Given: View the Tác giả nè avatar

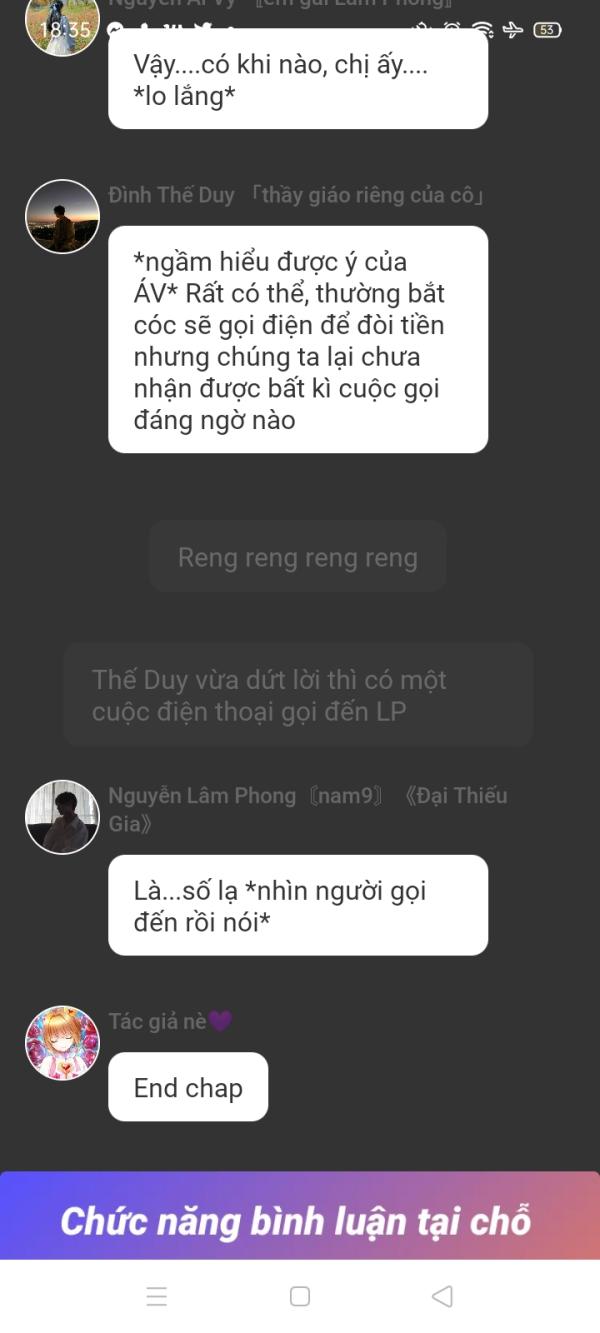Looking at the screenshot, I should click(x=62, y=1043).
